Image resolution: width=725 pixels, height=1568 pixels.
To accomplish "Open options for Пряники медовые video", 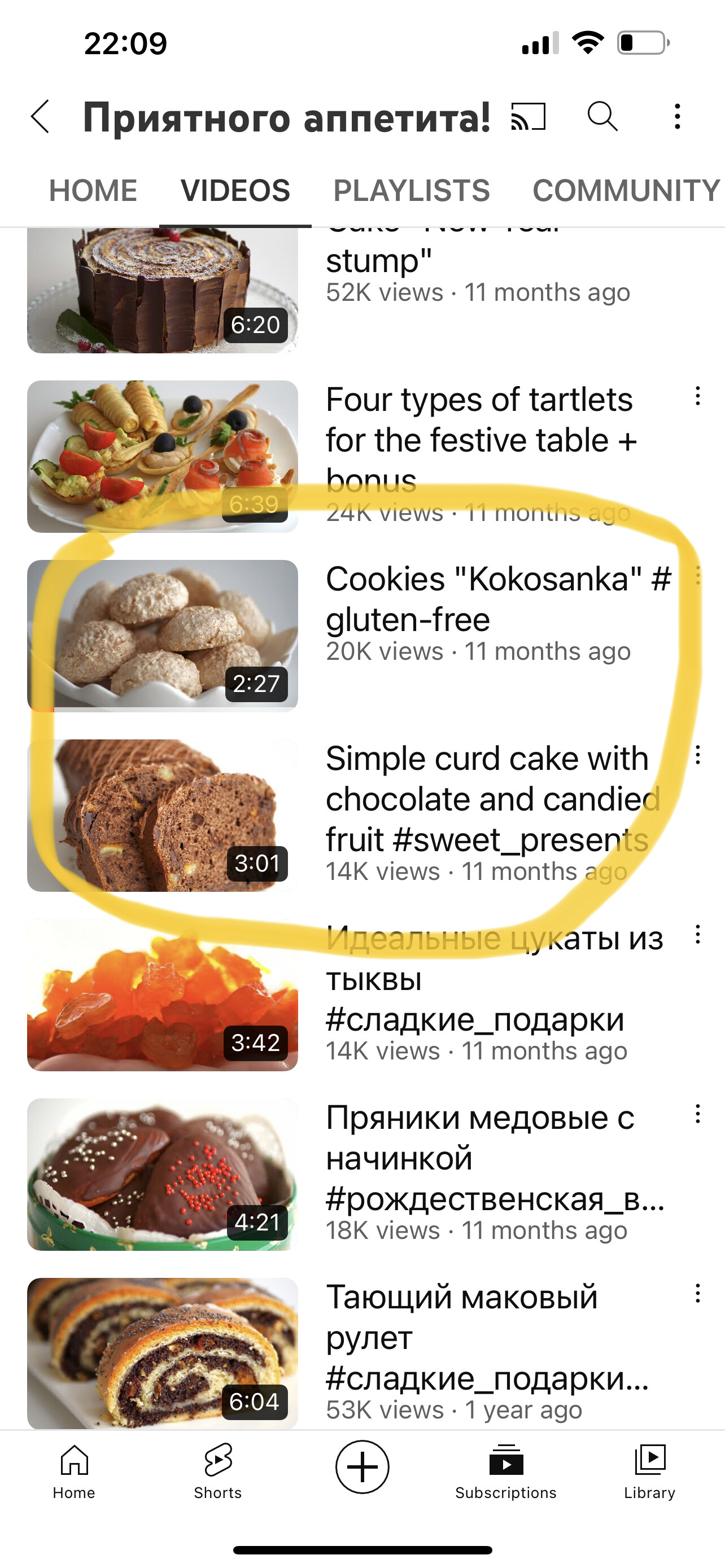I will [697, 1114].
